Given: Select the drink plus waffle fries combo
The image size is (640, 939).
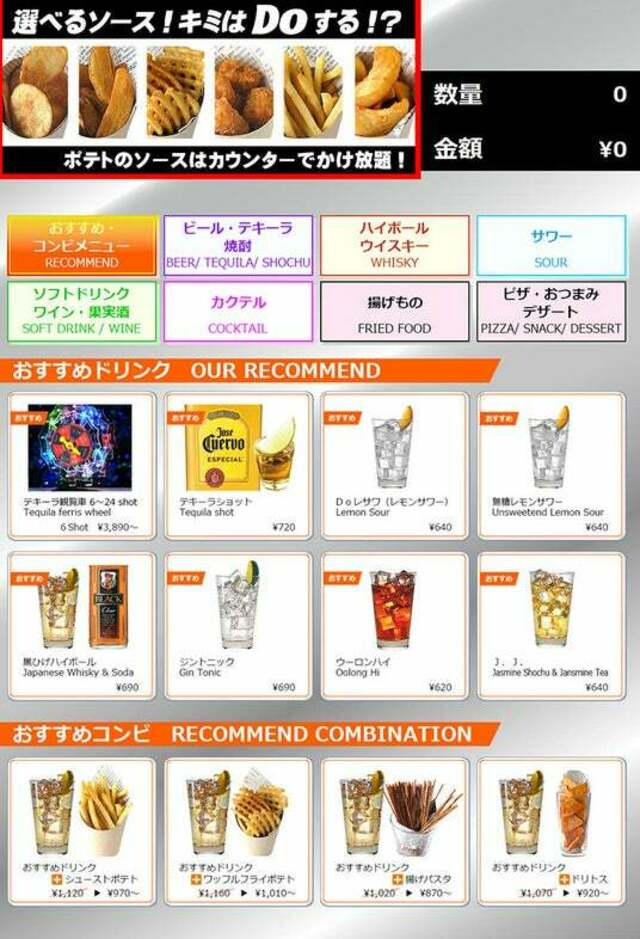Looking at the screenshot, I should click(x=238, y=831).
